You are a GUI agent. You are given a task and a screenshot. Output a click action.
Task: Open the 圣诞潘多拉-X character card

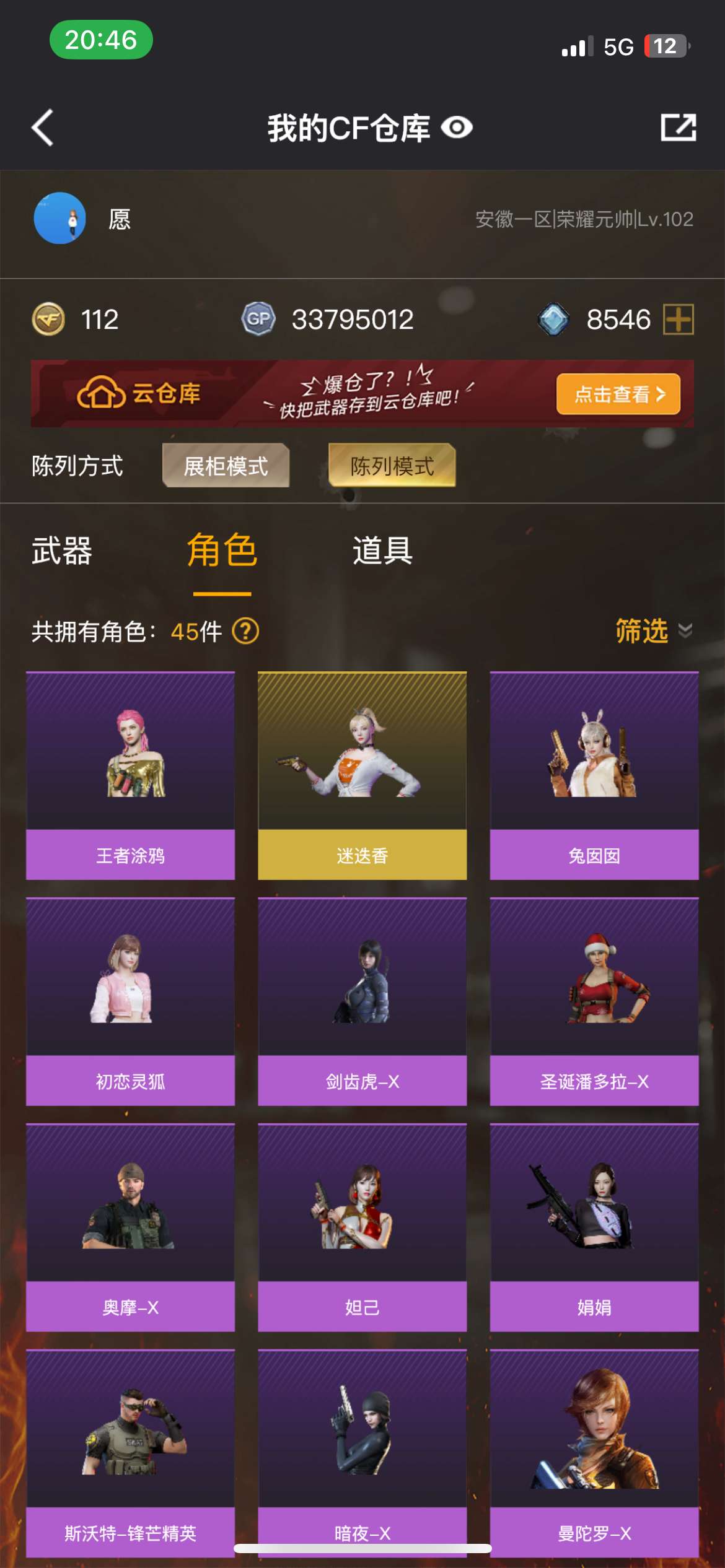(594, 1001)
